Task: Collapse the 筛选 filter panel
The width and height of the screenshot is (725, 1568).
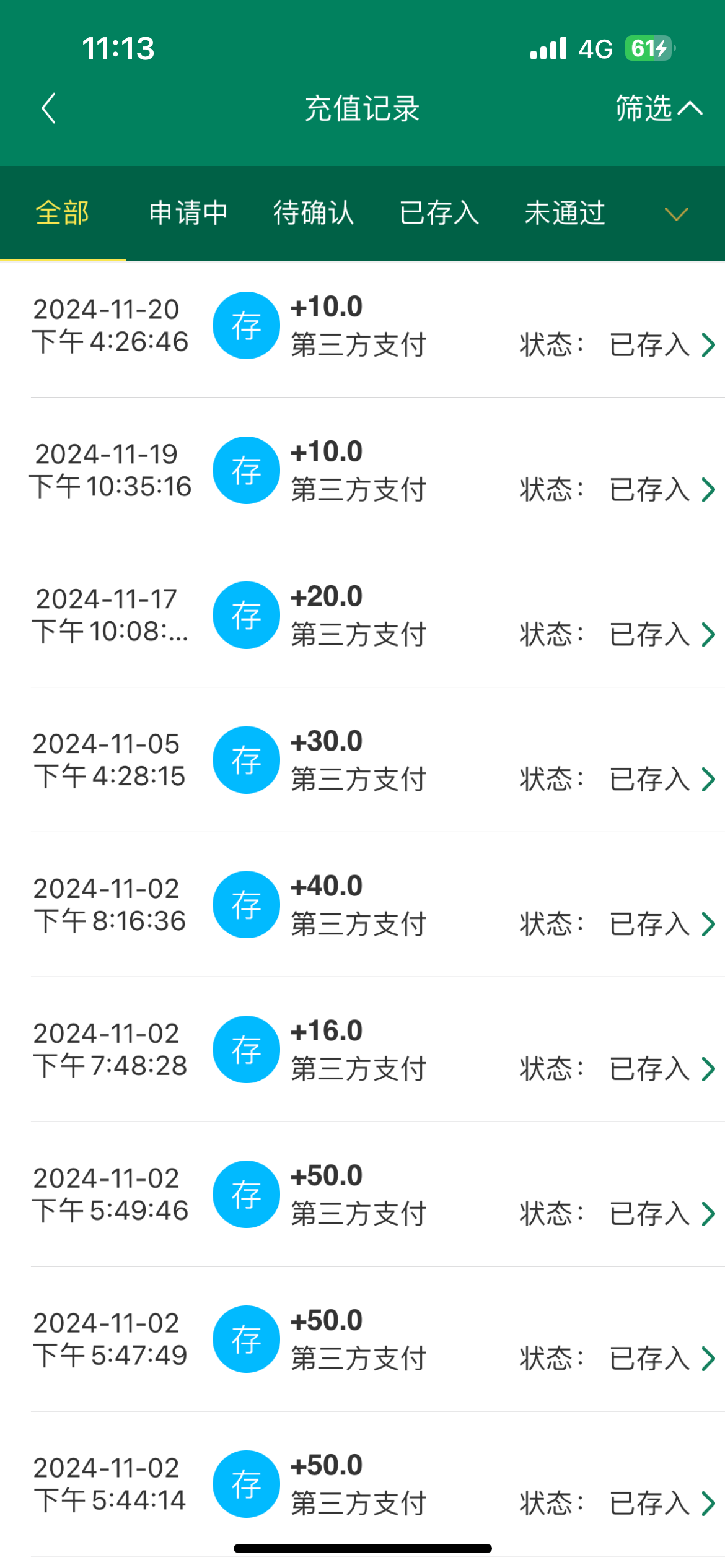Action: (x=658, y=108)
